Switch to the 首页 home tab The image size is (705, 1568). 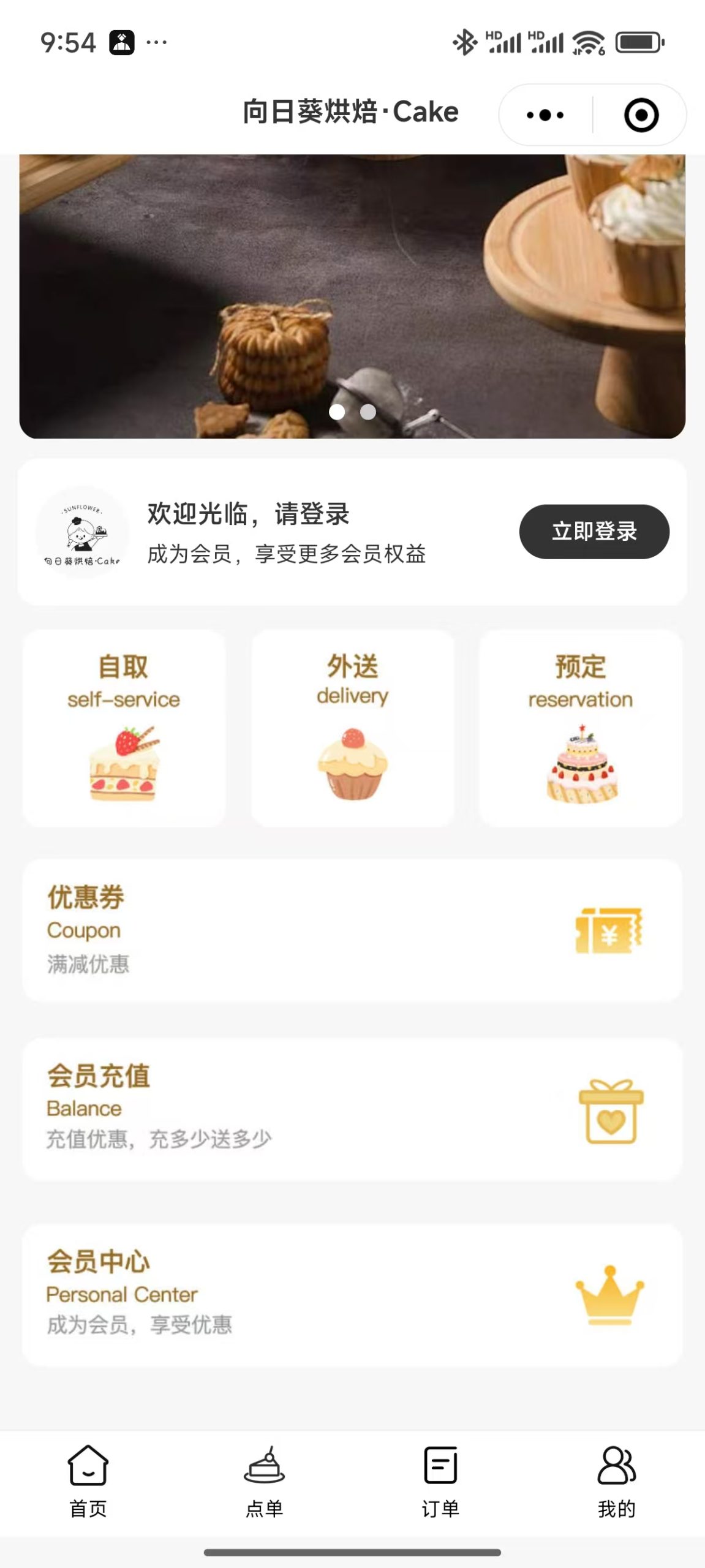[x=88, y=1482]
